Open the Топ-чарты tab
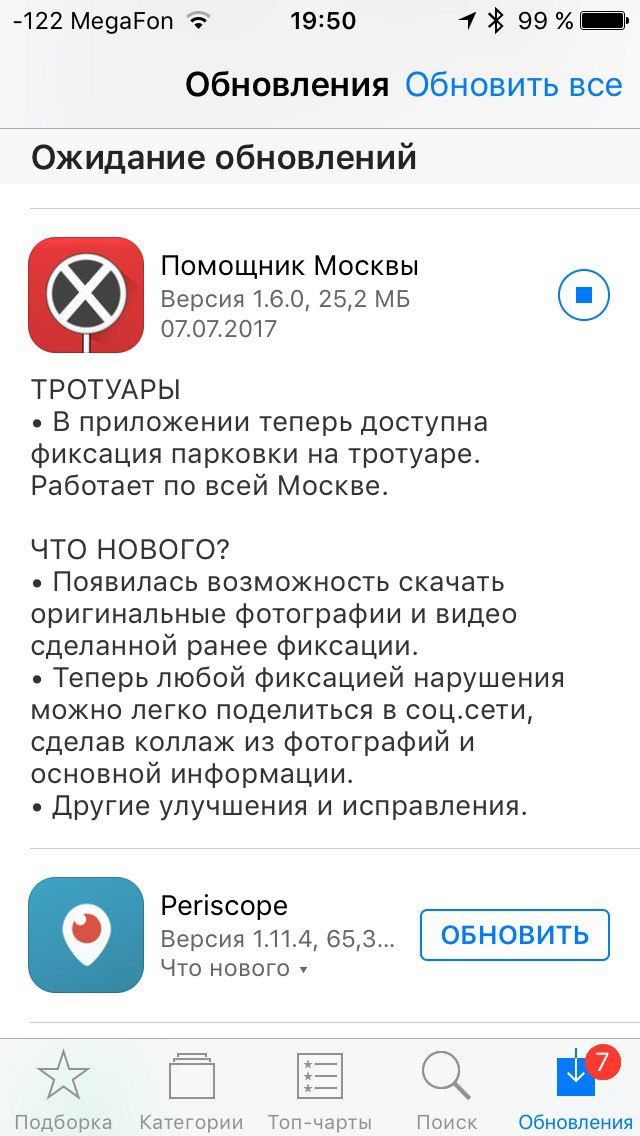 [320, 1090]
